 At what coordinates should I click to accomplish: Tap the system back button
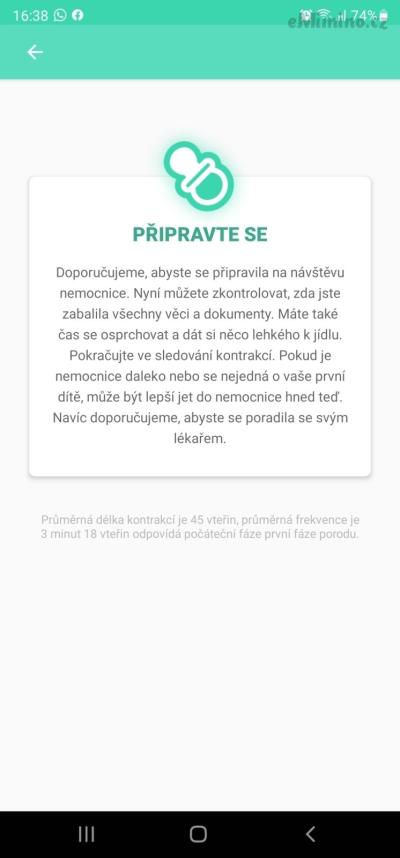310,834
